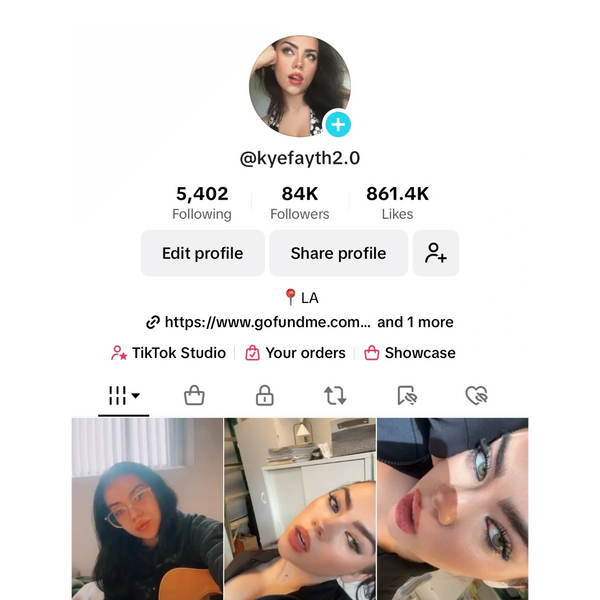
Task: Open TikTok Studio
Action: click(170, 353)
